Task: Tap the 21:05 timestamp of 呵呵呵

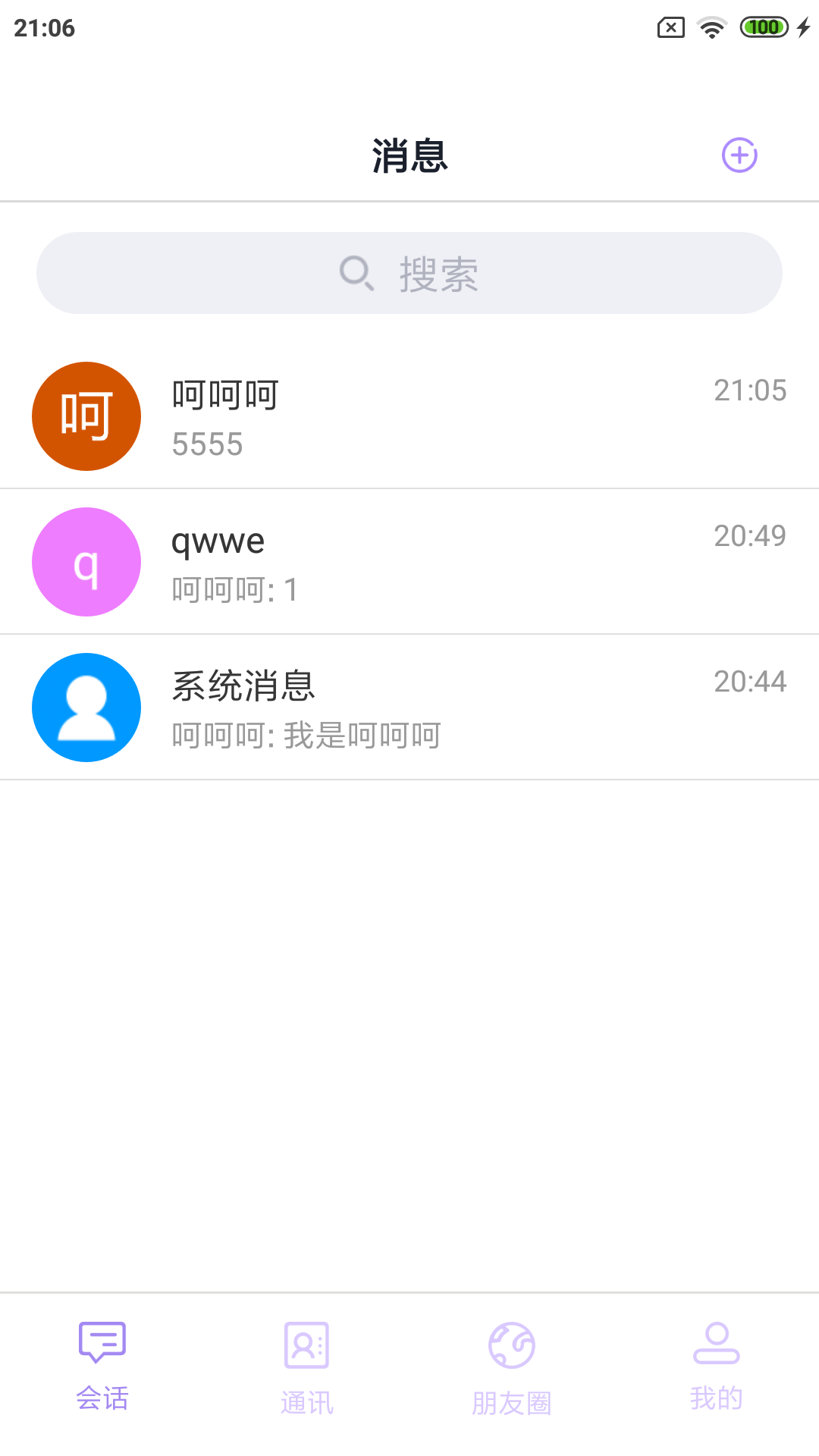Action: click(x=750, y=391)
